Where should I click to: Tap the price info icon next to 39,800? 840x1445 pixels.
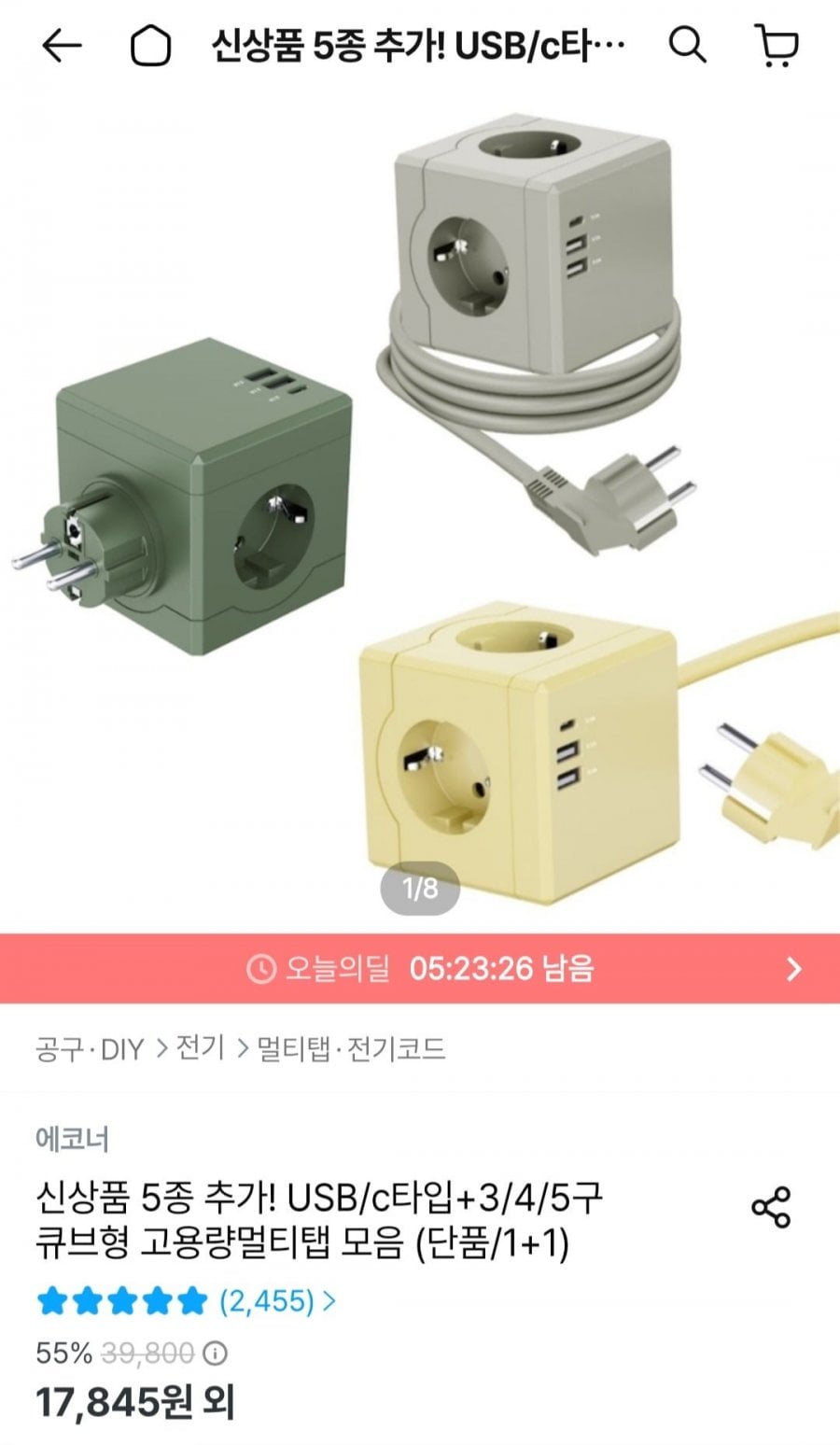216,1353
